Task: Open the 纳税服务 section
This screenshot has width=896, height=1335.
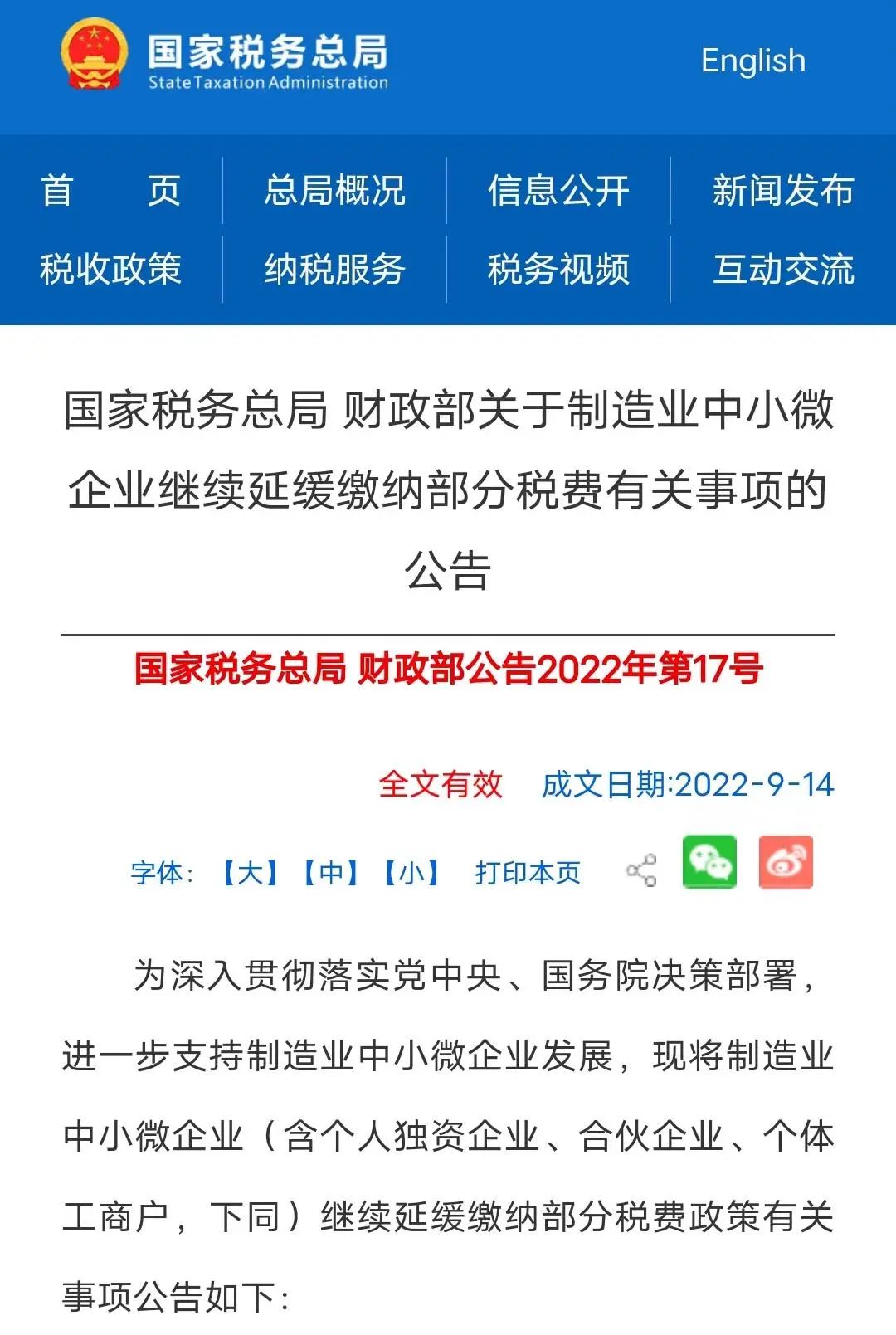Action: pyautogui.click(x=334, y=269)
